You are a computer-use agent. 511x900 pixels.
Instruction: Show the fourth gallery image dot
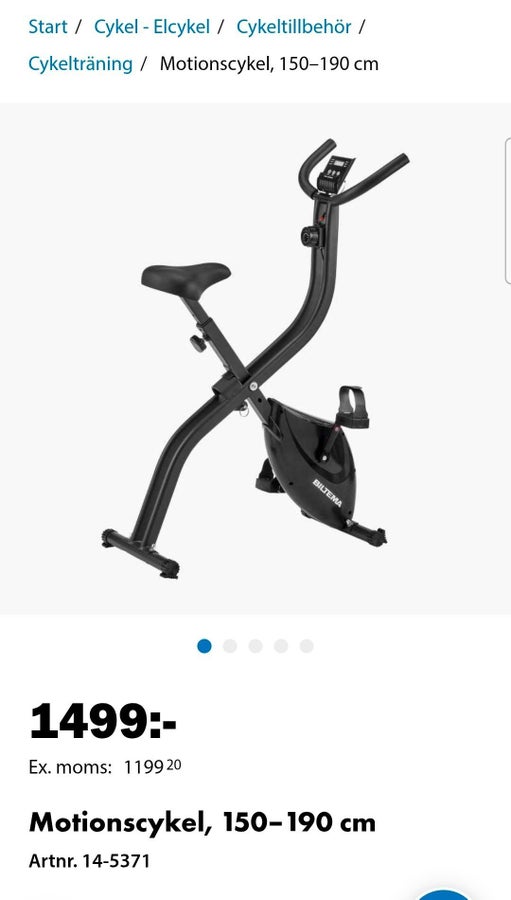tap(281, 646)
